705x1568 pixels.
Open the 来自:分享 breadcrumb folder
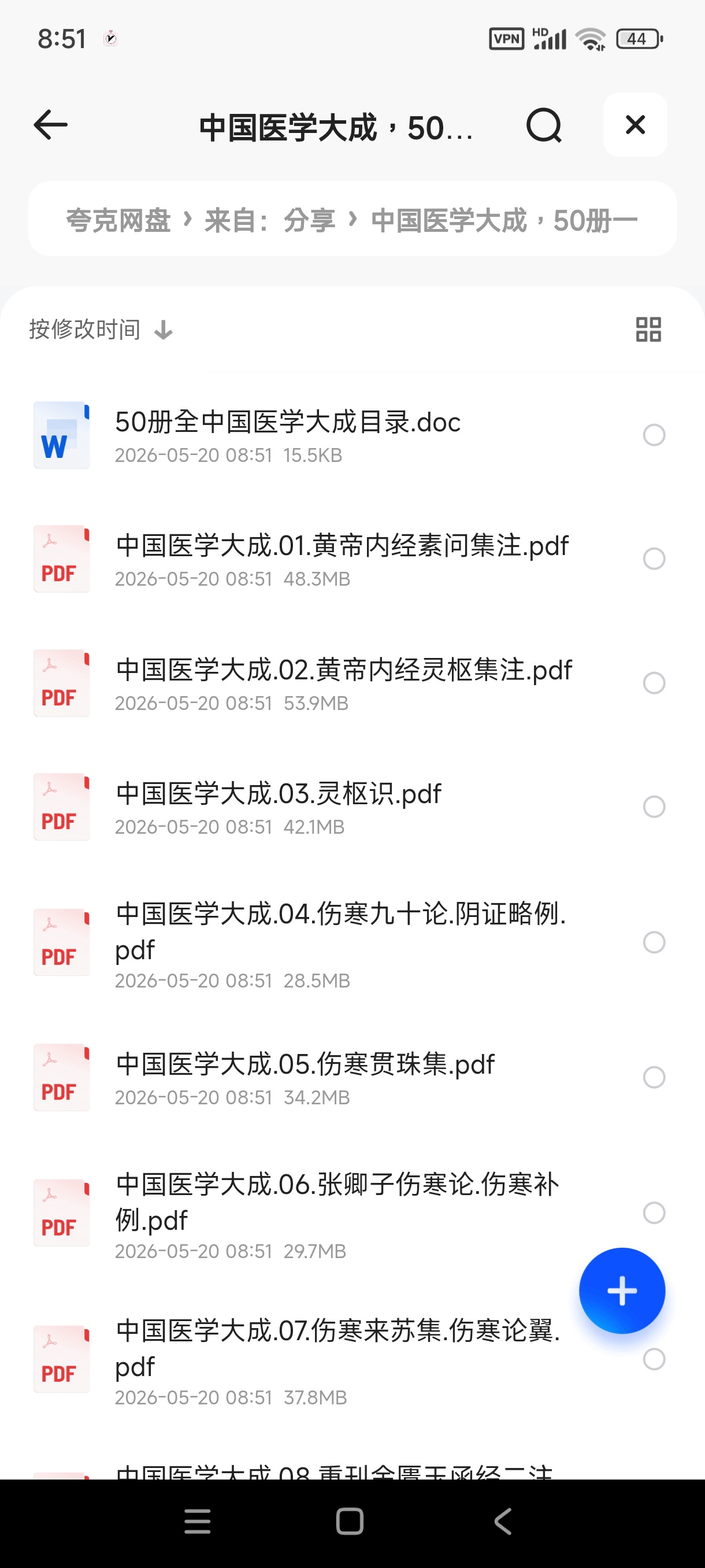tap(269, 220)
